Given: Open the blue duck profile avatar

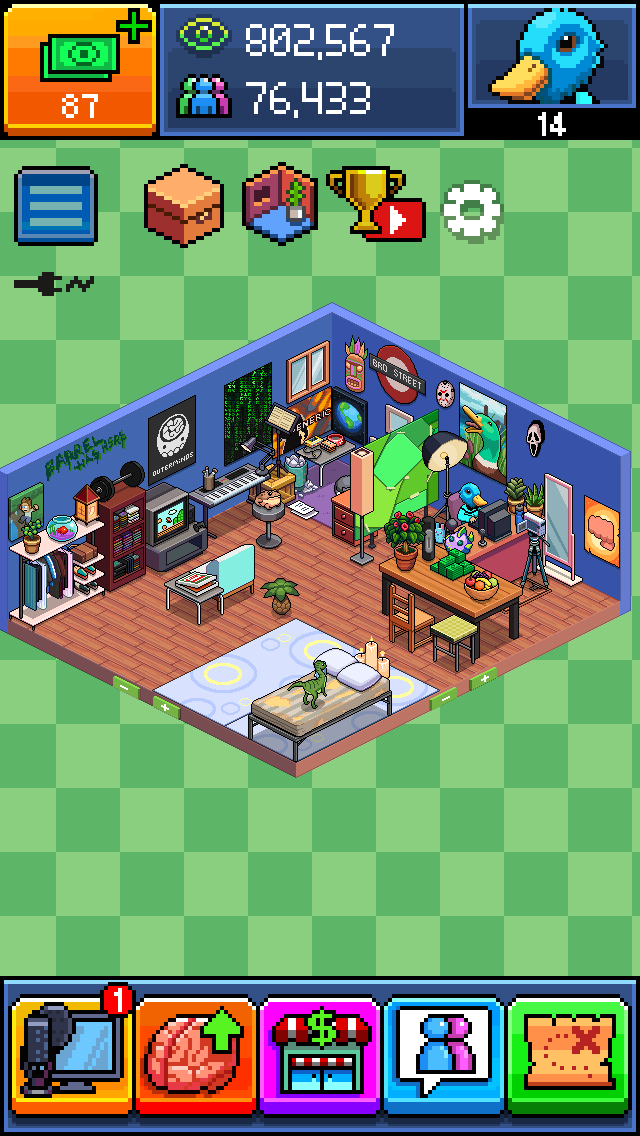Looking at the screenshot, I should (552, 60).
